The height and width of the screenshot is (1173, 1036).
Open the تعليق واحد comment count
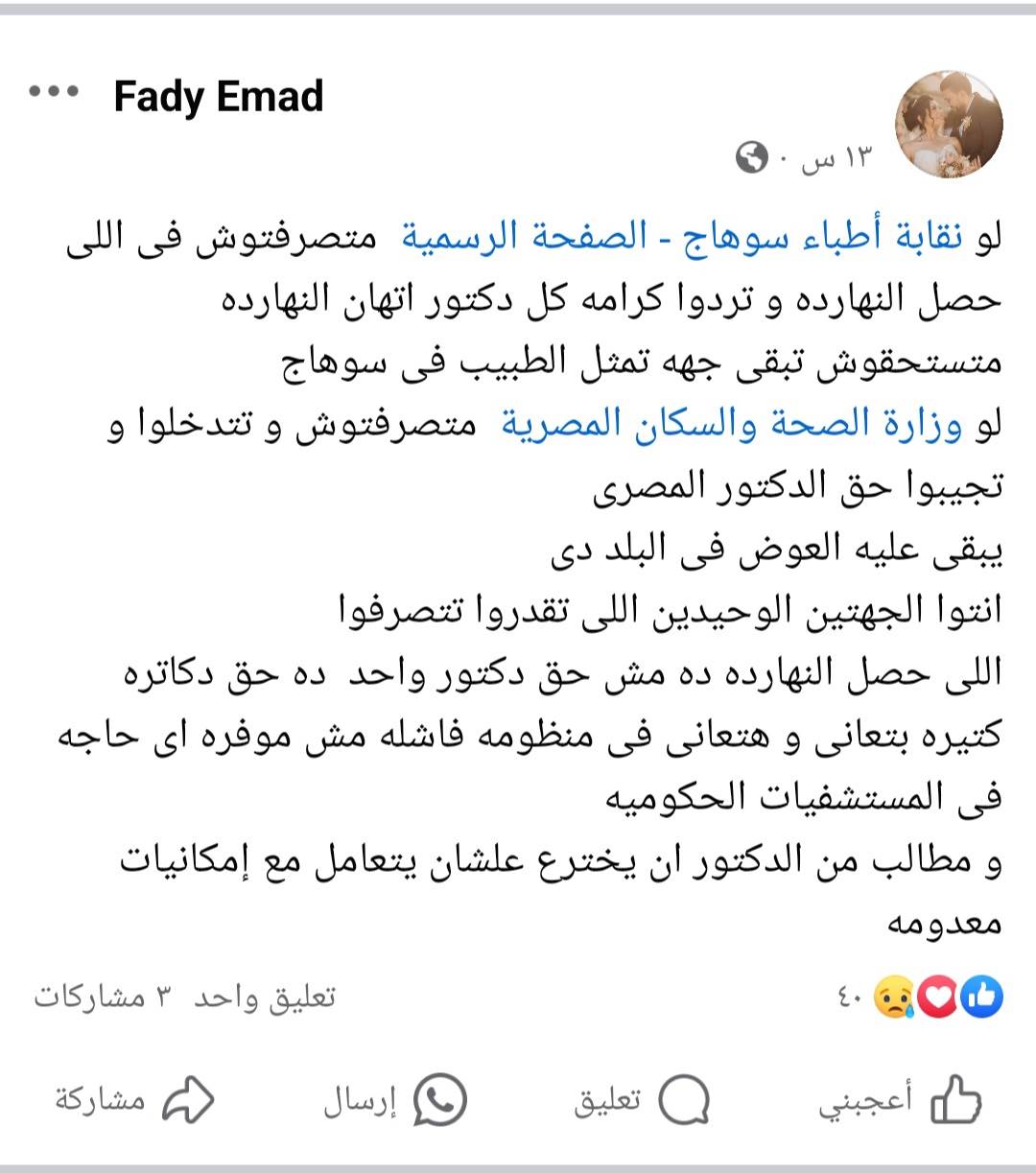click(265, 997)
